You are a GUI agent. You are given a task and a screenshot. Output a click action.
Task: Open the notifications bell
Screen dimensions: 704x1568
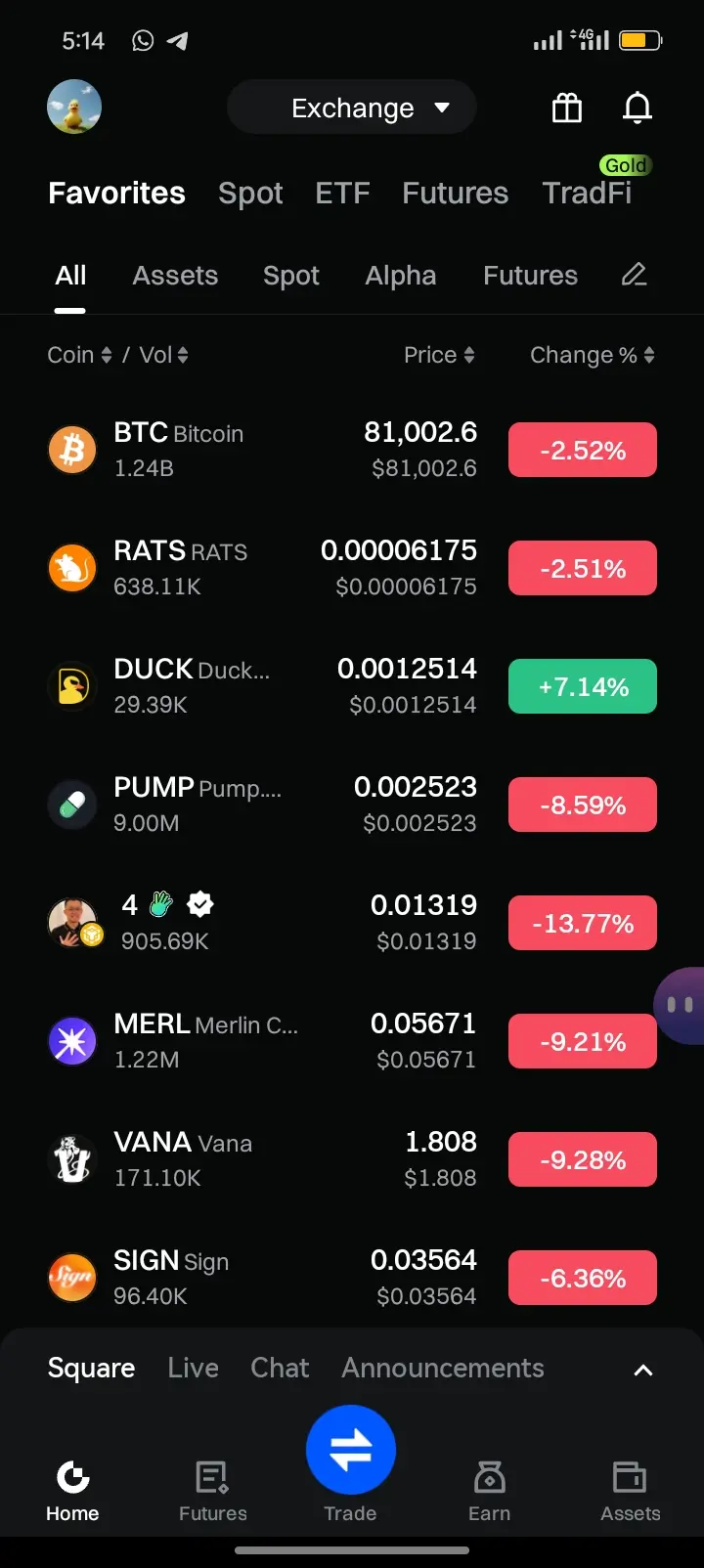[637, 109]
